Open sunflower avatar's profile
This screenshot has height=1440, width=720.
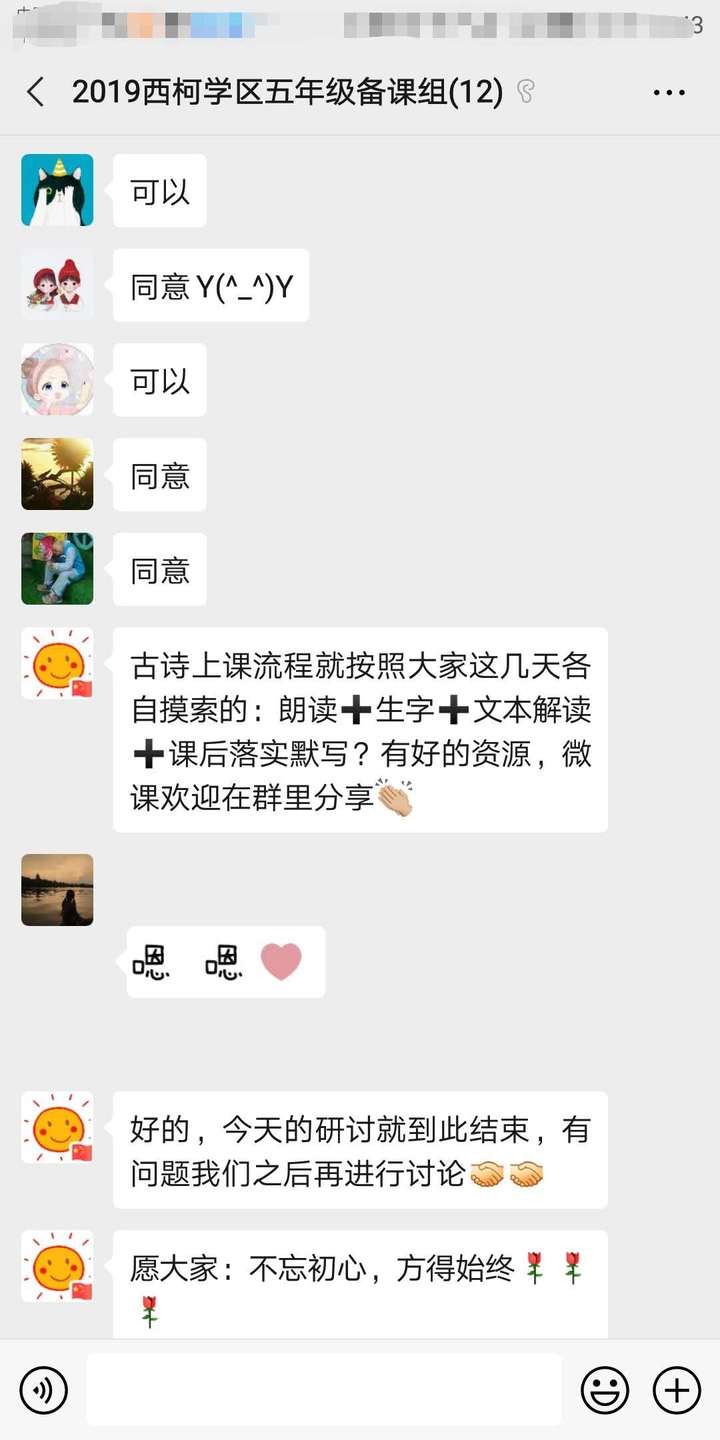click(57, 474)
